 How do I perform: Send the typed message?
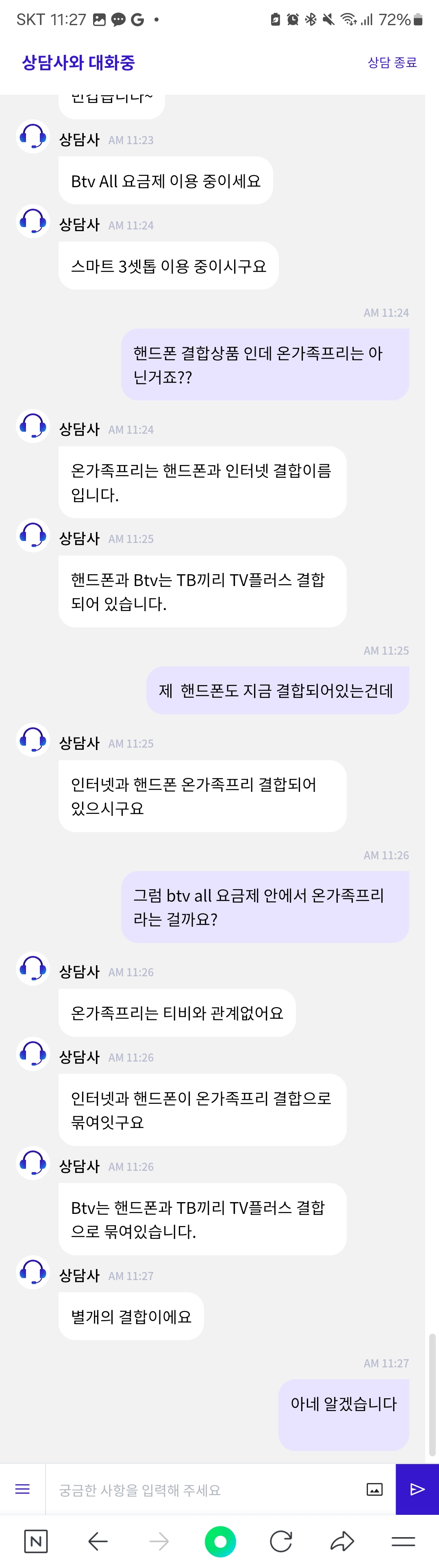pos(417,1489)
